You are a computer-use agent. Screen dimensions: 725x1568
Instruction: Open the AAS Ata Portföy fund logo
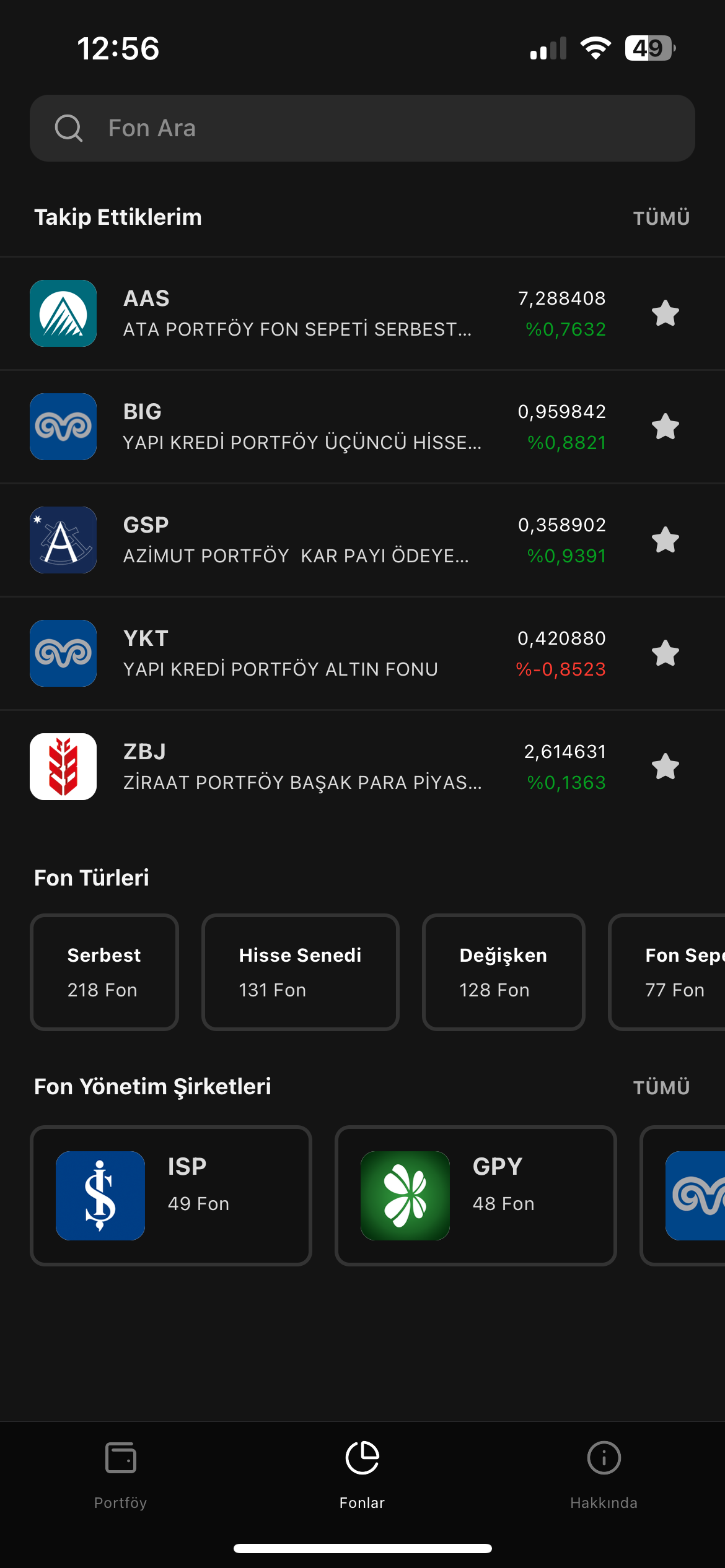coord(63,313)
